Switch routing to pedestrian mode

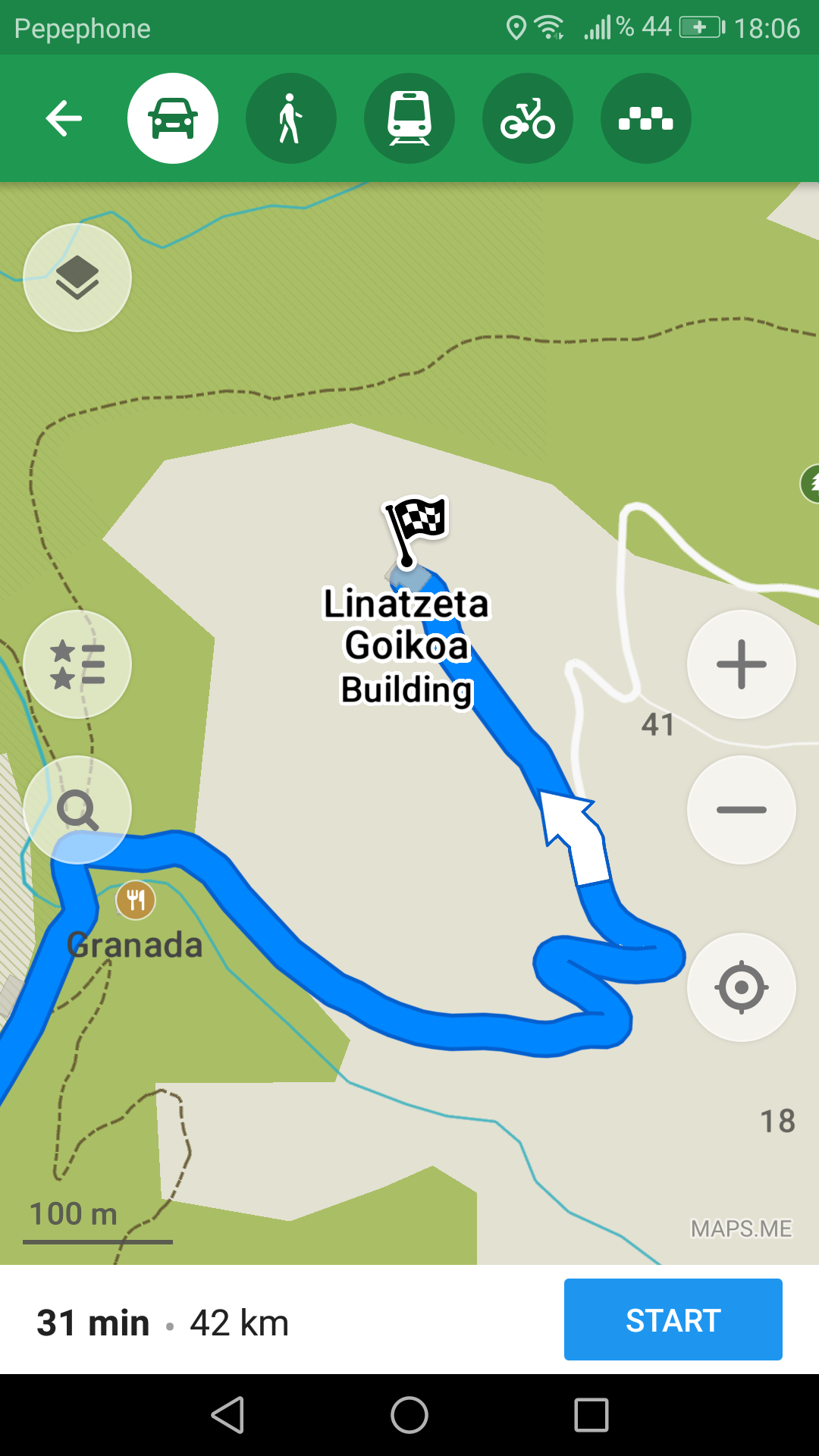(291, 118)
